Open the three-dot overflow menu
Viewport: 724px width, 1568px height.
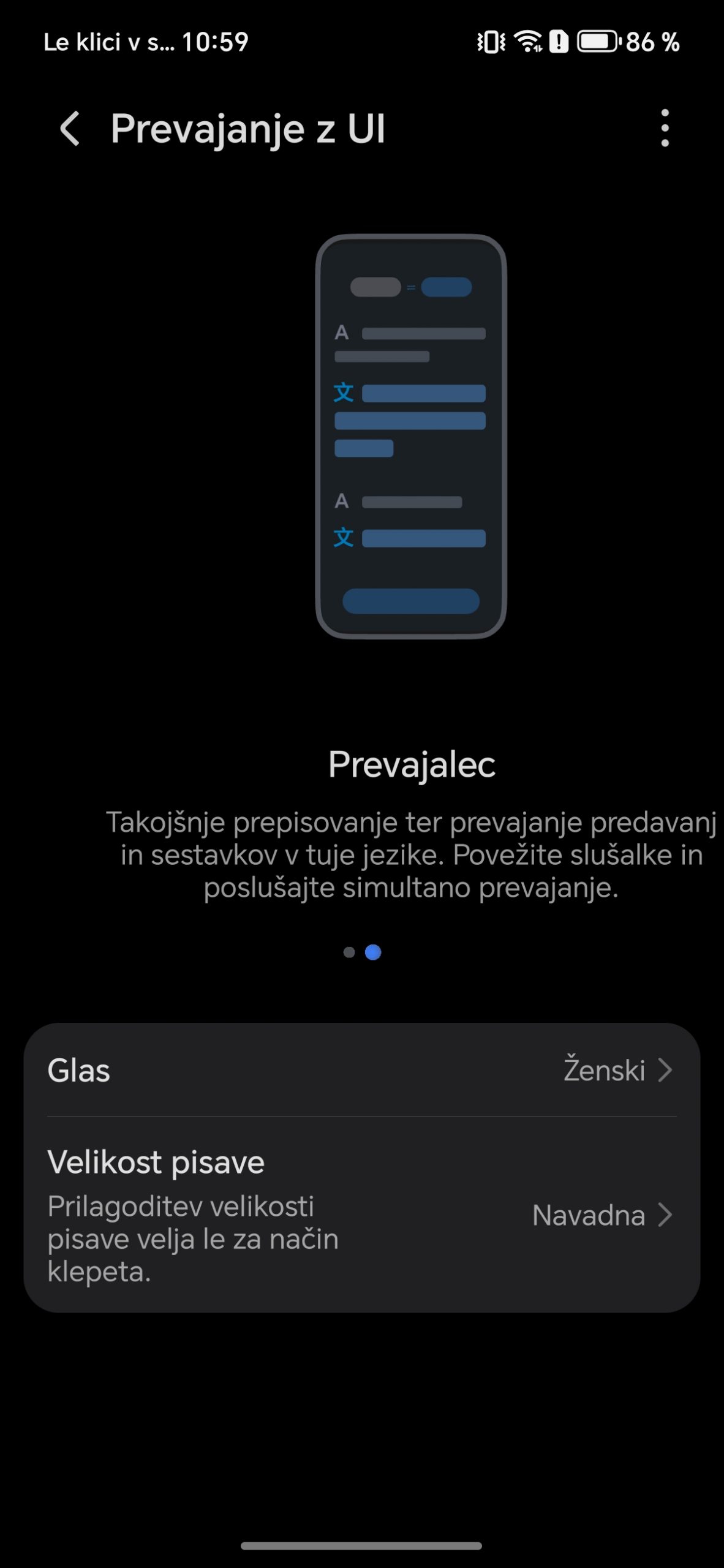[665, 129]
